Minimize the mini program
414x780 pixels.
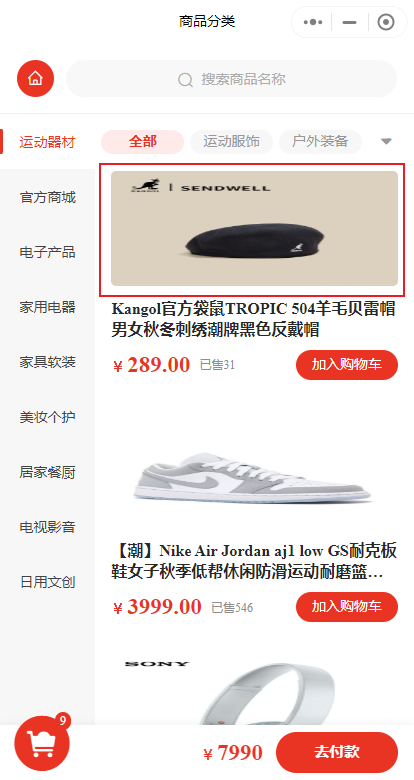pyautogui.click(x=350, y=22)
